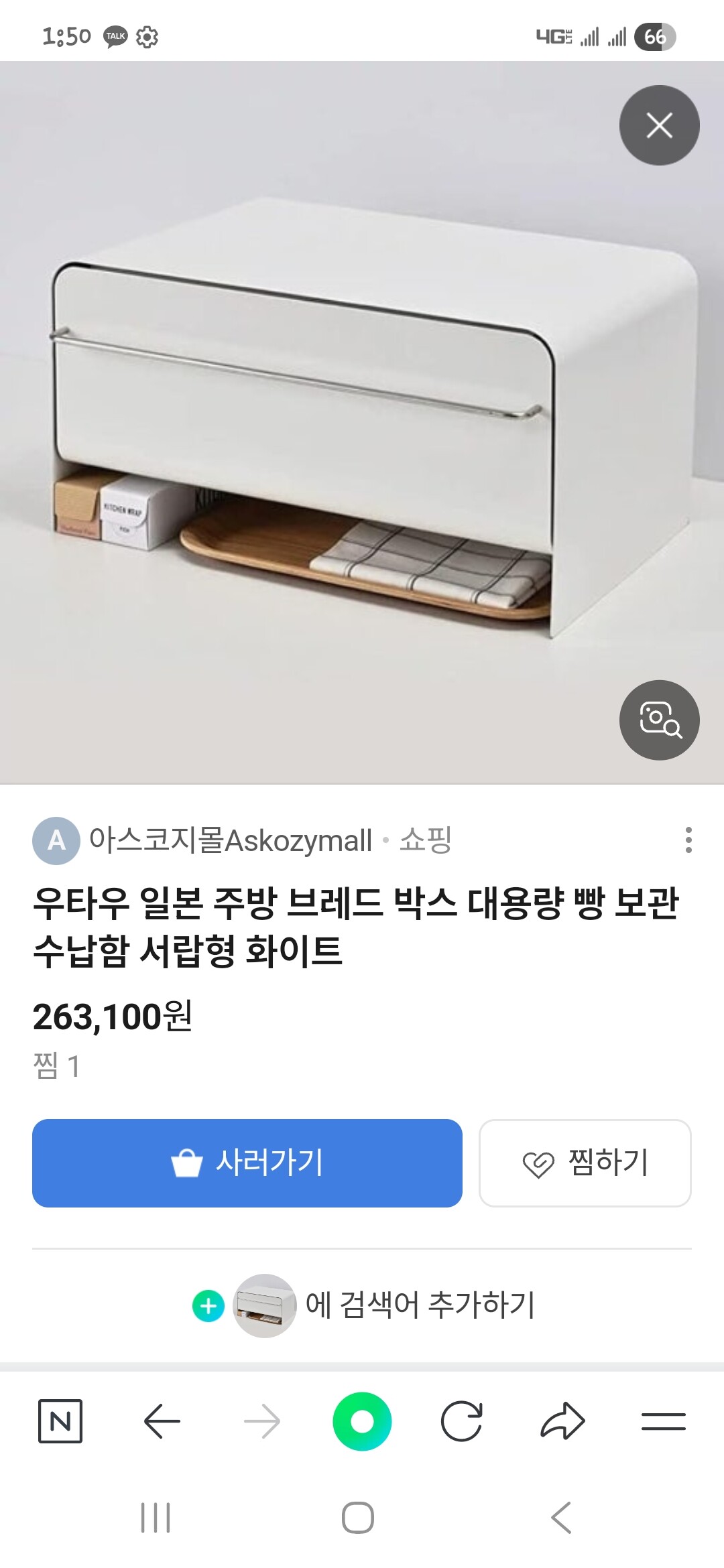Share this product page
The width and height of the screenshot is (724, 1568).
562,1421
